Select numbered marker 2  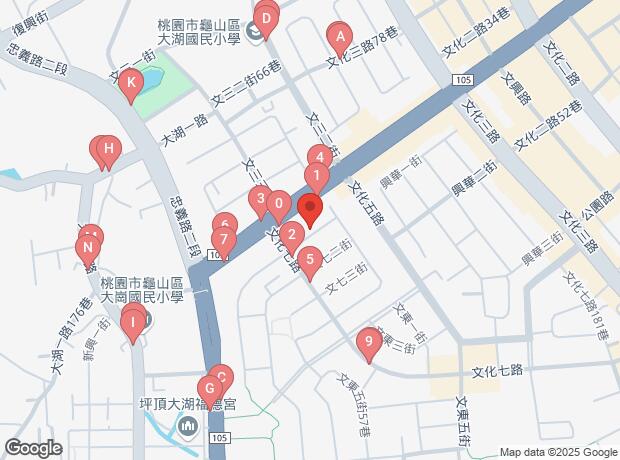pyautogui.click(x=291, y=236)
